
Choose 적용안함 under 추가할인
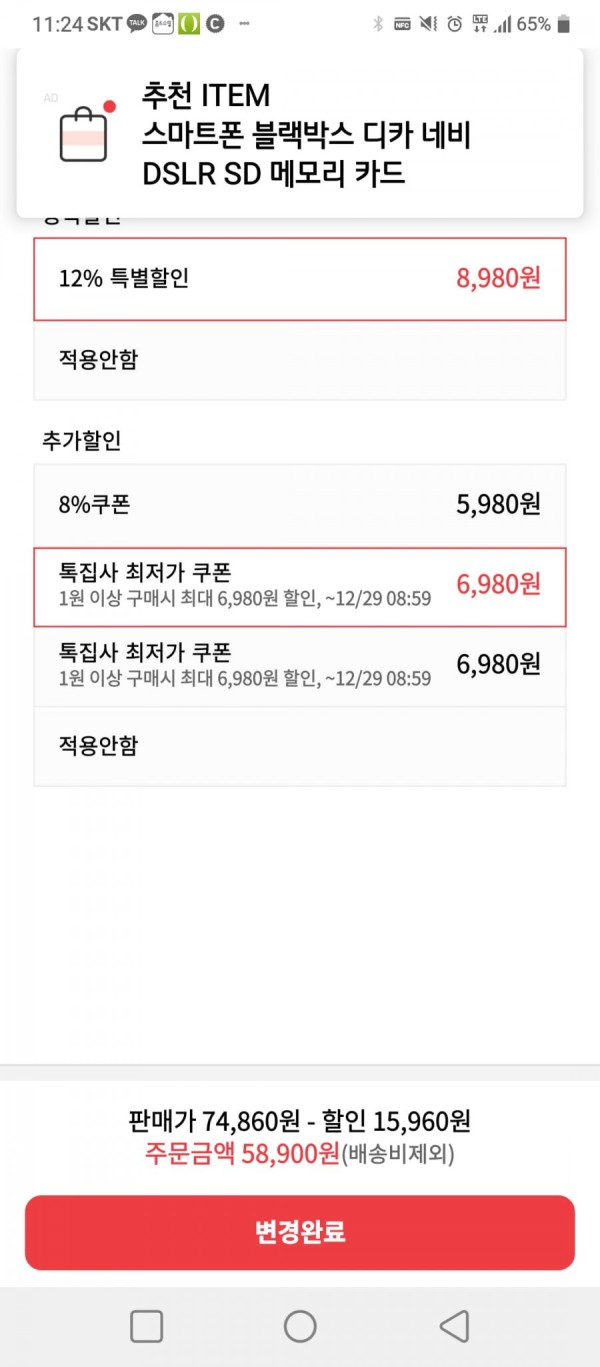click(x=300, y=746)
